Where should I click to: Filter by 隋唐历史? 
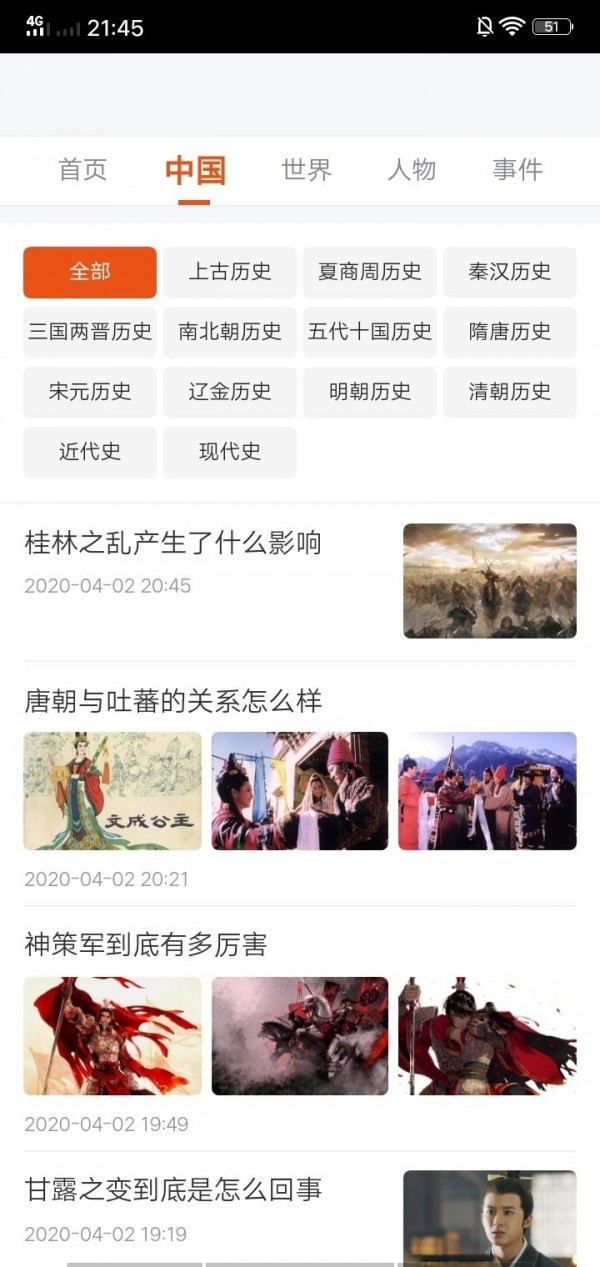[510, 332]
